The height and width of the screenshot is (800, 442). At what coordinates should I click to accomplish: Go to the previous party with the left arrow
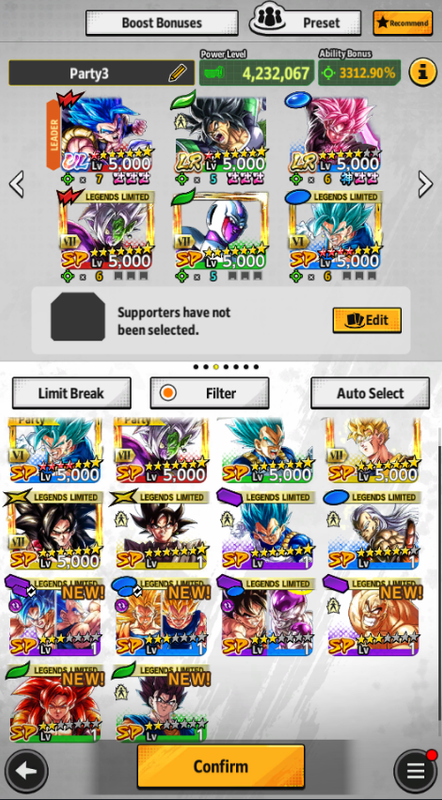coord(16,184)
